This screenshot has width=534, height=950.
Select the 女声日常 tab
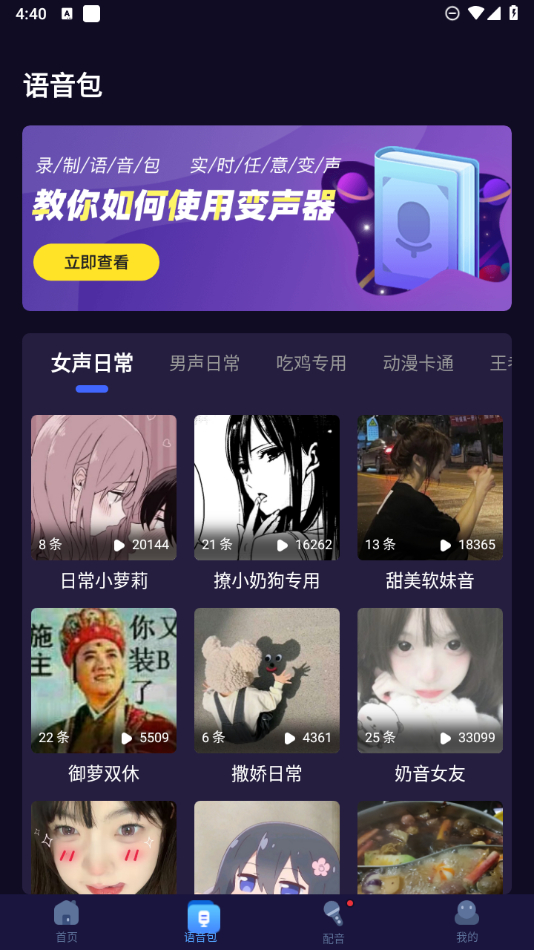[92, 364]
